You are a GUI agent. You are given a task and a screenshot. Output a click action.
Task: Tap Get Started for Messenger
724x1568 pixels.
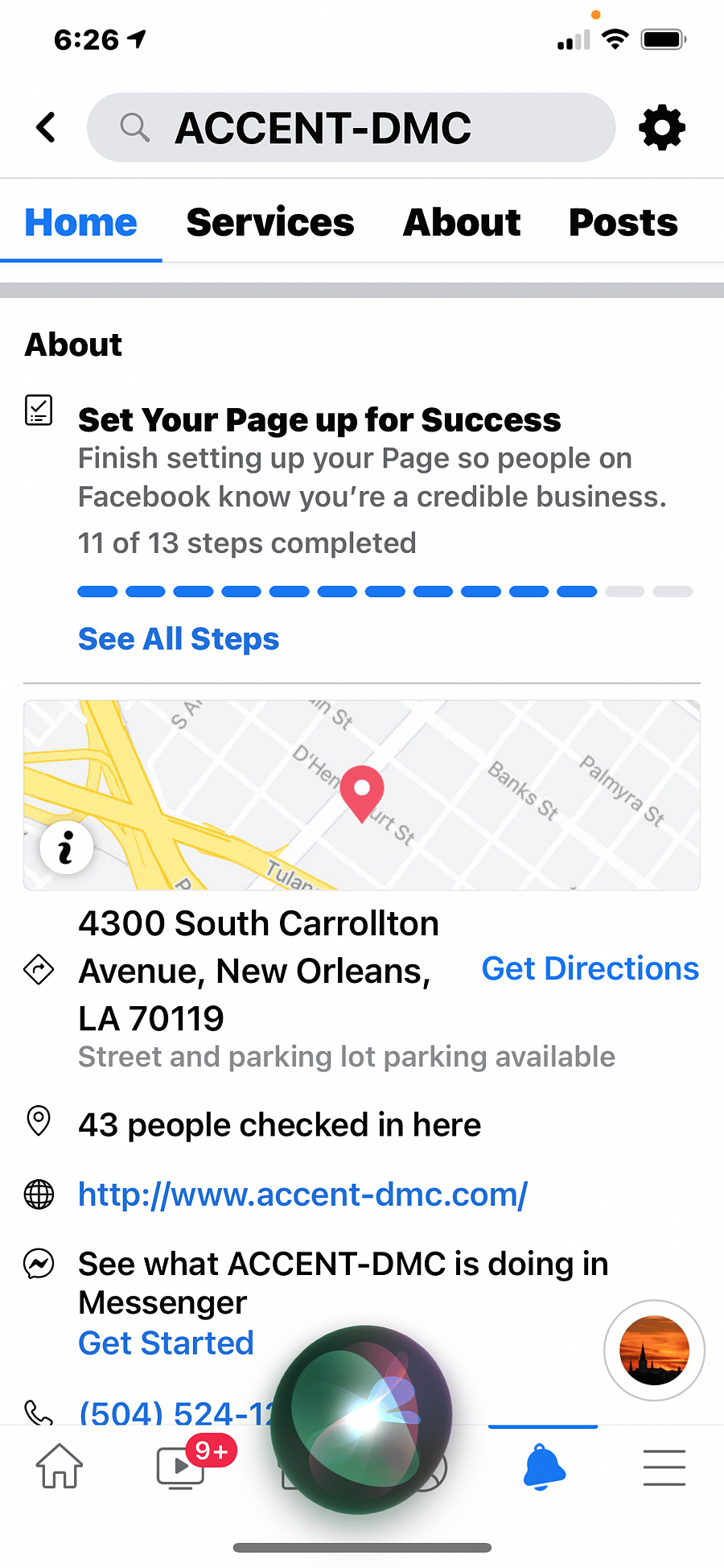click(166, 1343)
